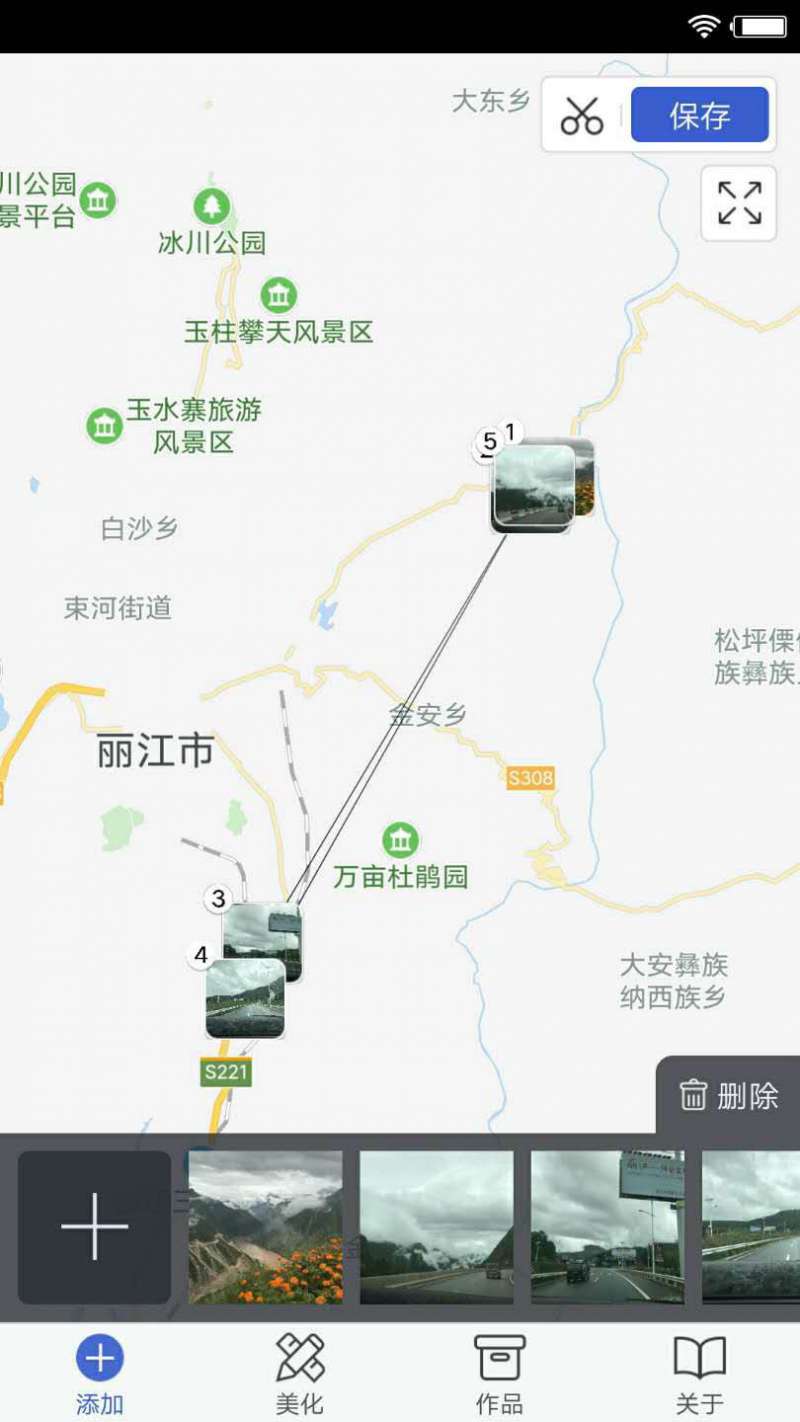Open the 关于 tab
Image resolution: width=800 pixels, height=1422 pixels.
click(700, 1373)
